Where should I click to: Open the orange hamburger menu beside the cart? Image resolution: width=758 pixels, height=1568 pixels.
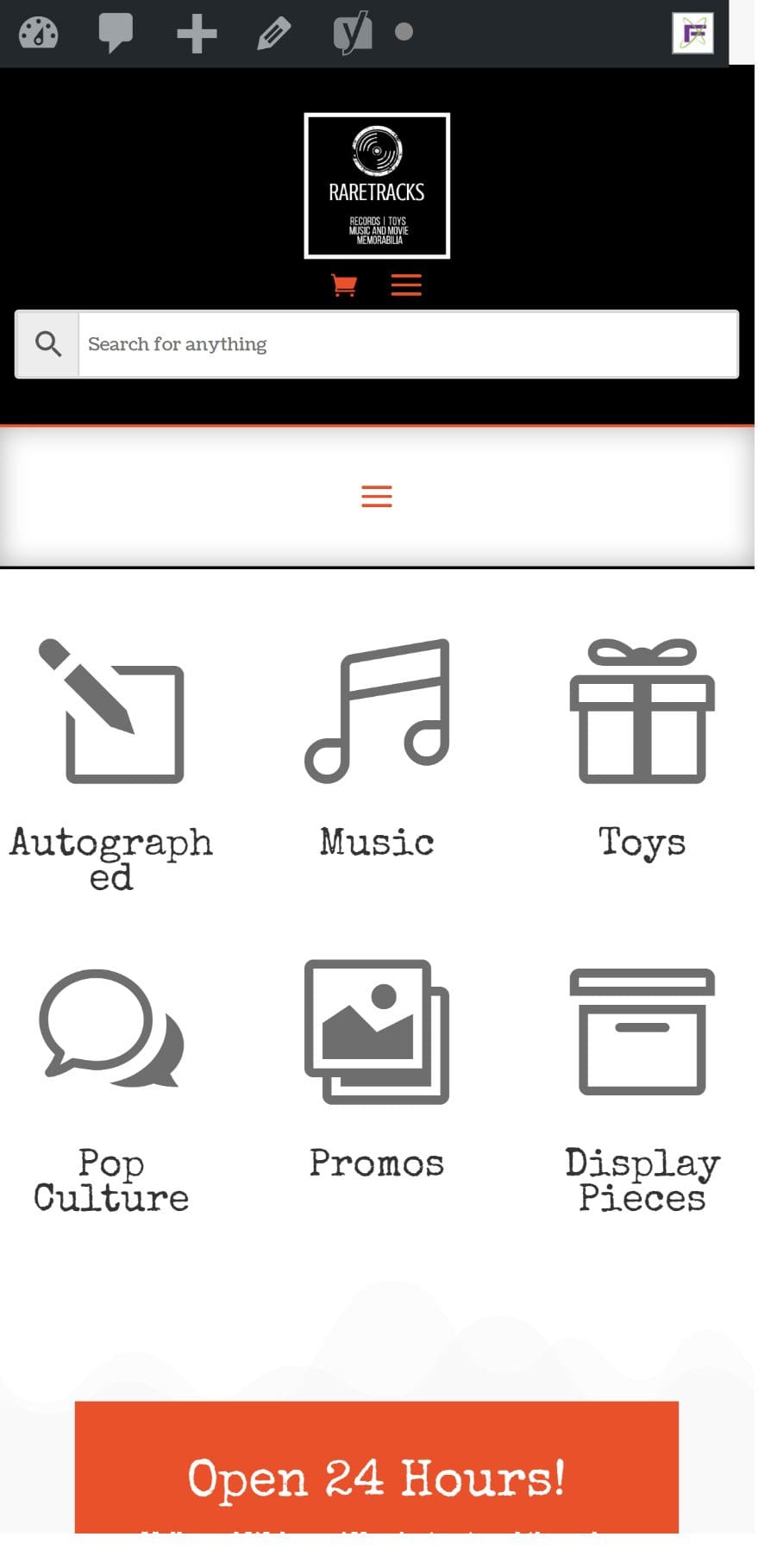[405, 284]
